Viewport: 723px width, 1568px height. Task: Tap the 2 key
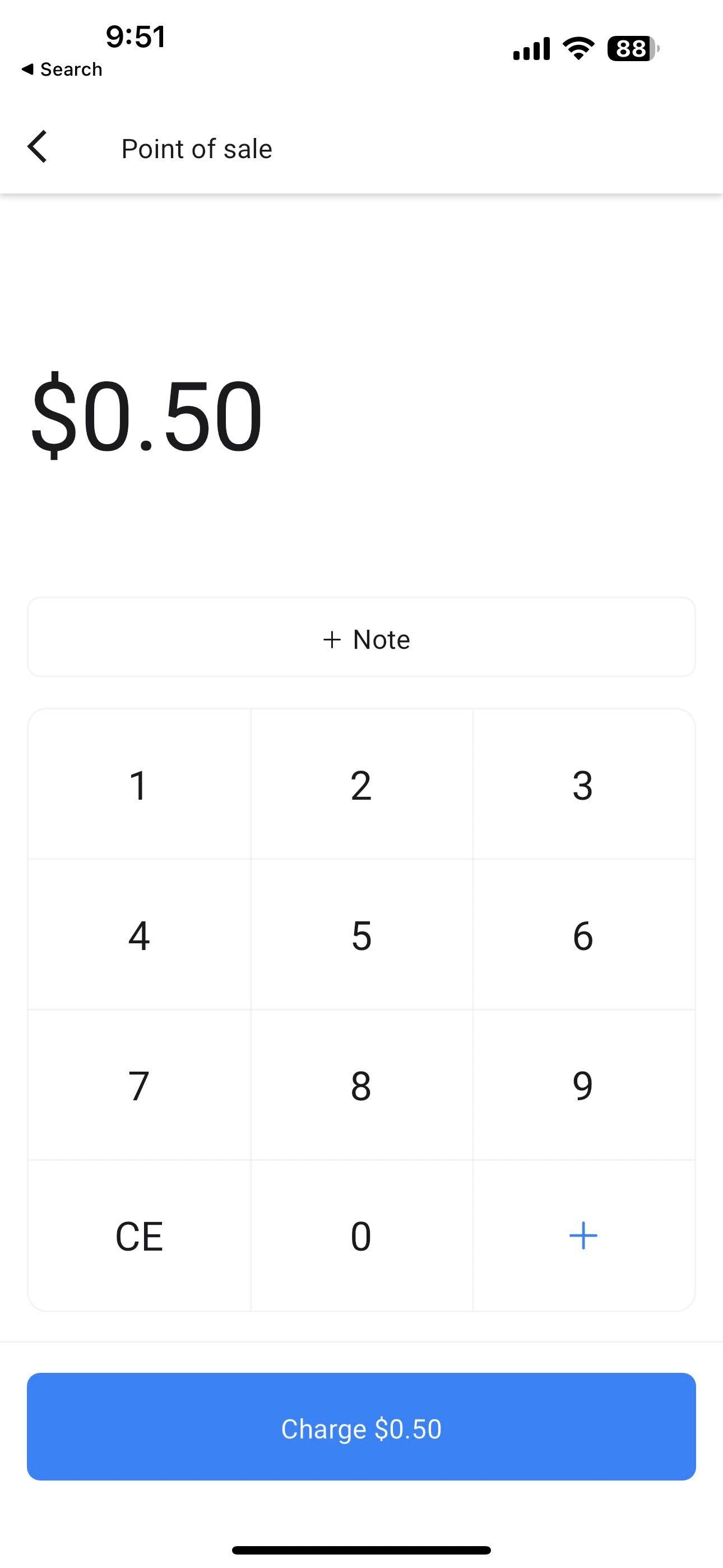tap(361, 785)
